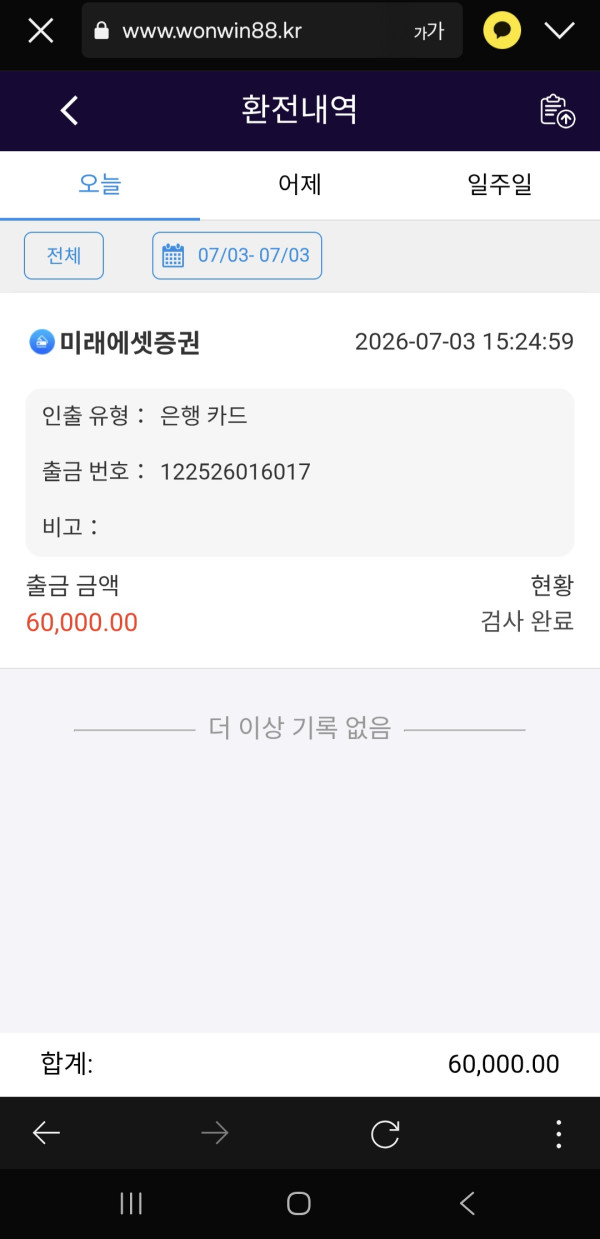Switch to the 일주일 tab

tap(500, 185)
